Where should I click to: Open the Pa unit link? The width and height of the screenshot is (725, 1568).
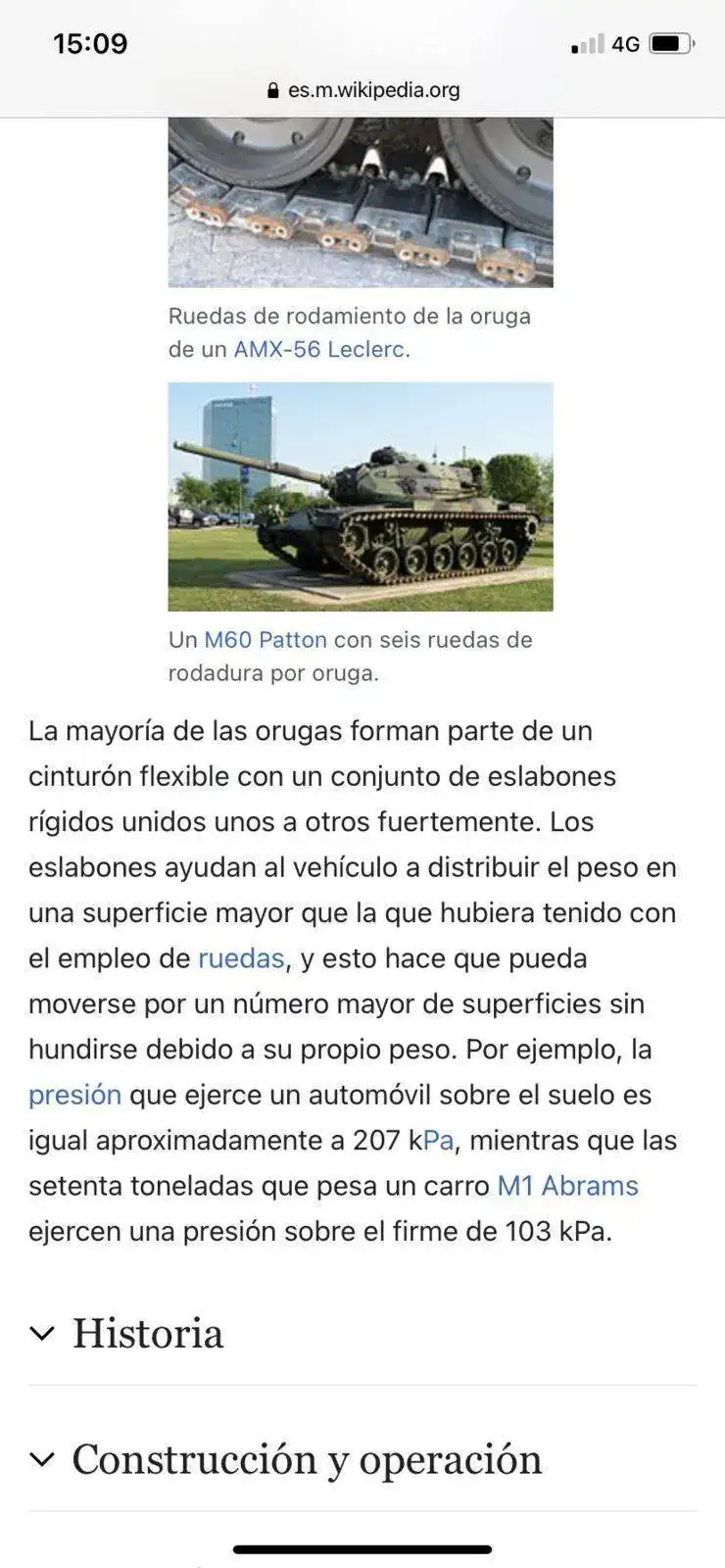(439, 1141)
